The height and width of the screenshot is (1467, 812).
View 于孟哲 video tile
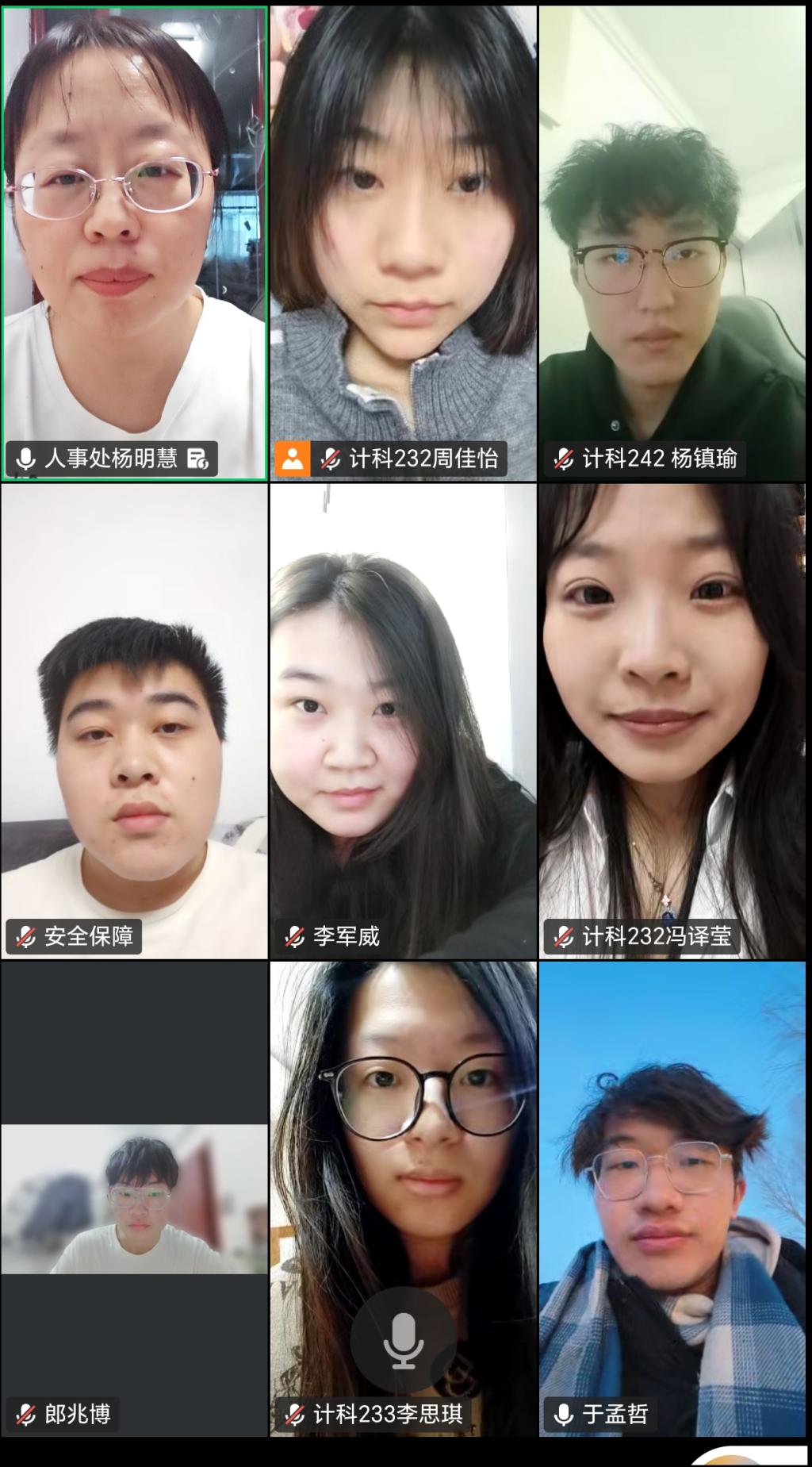pos(672,1198)
